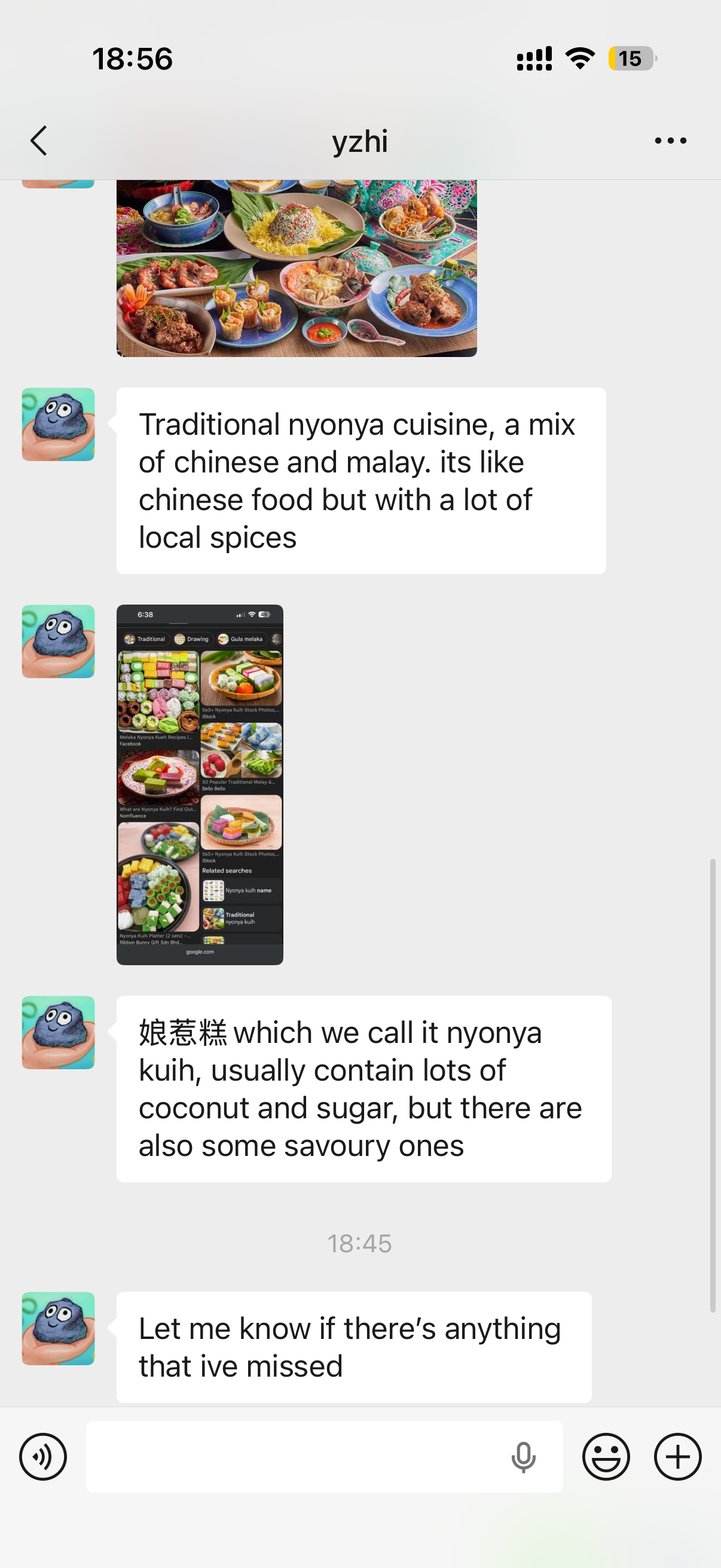
Task: Open the emoji sticker panel
Action: 606,1456
